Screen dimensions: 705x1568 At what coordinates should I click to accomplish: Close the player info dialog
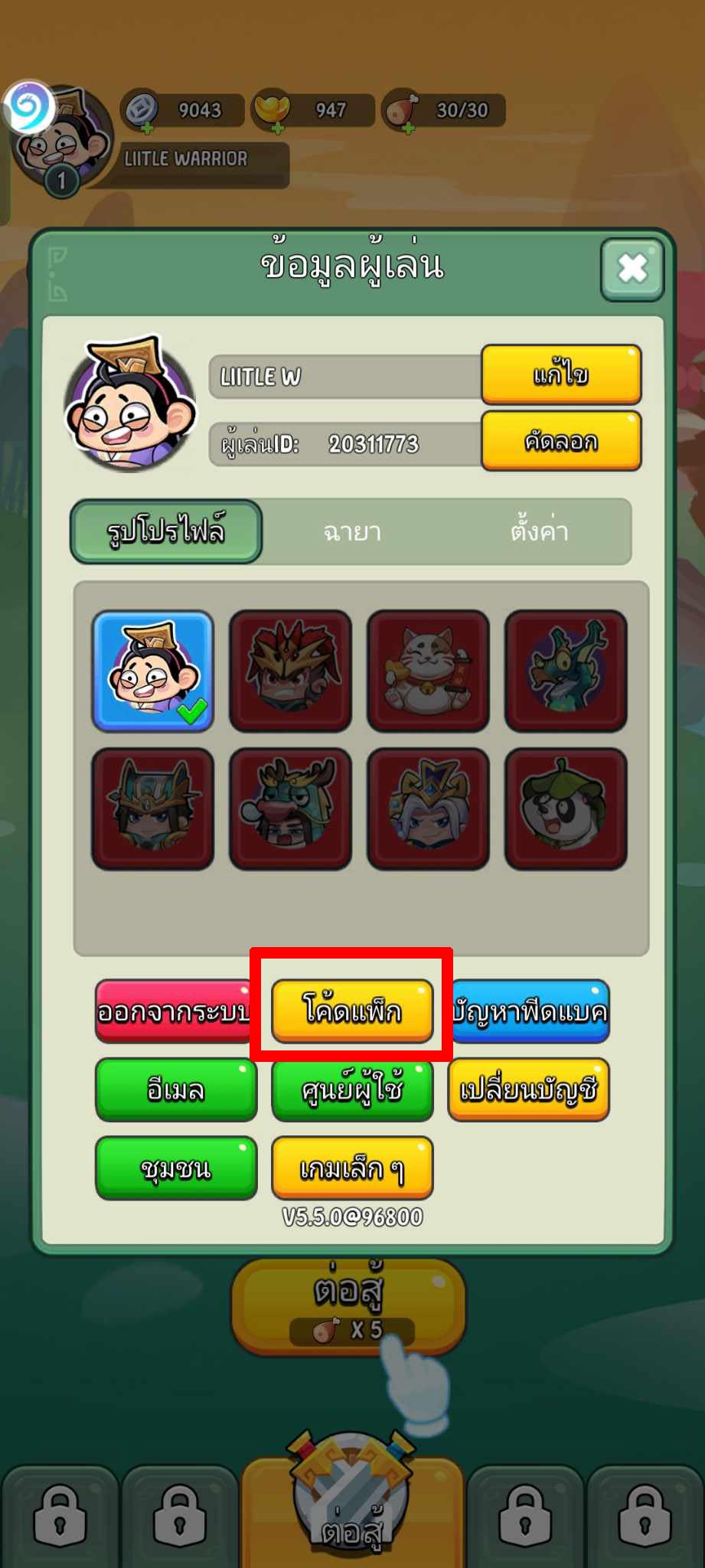(632, 269)
